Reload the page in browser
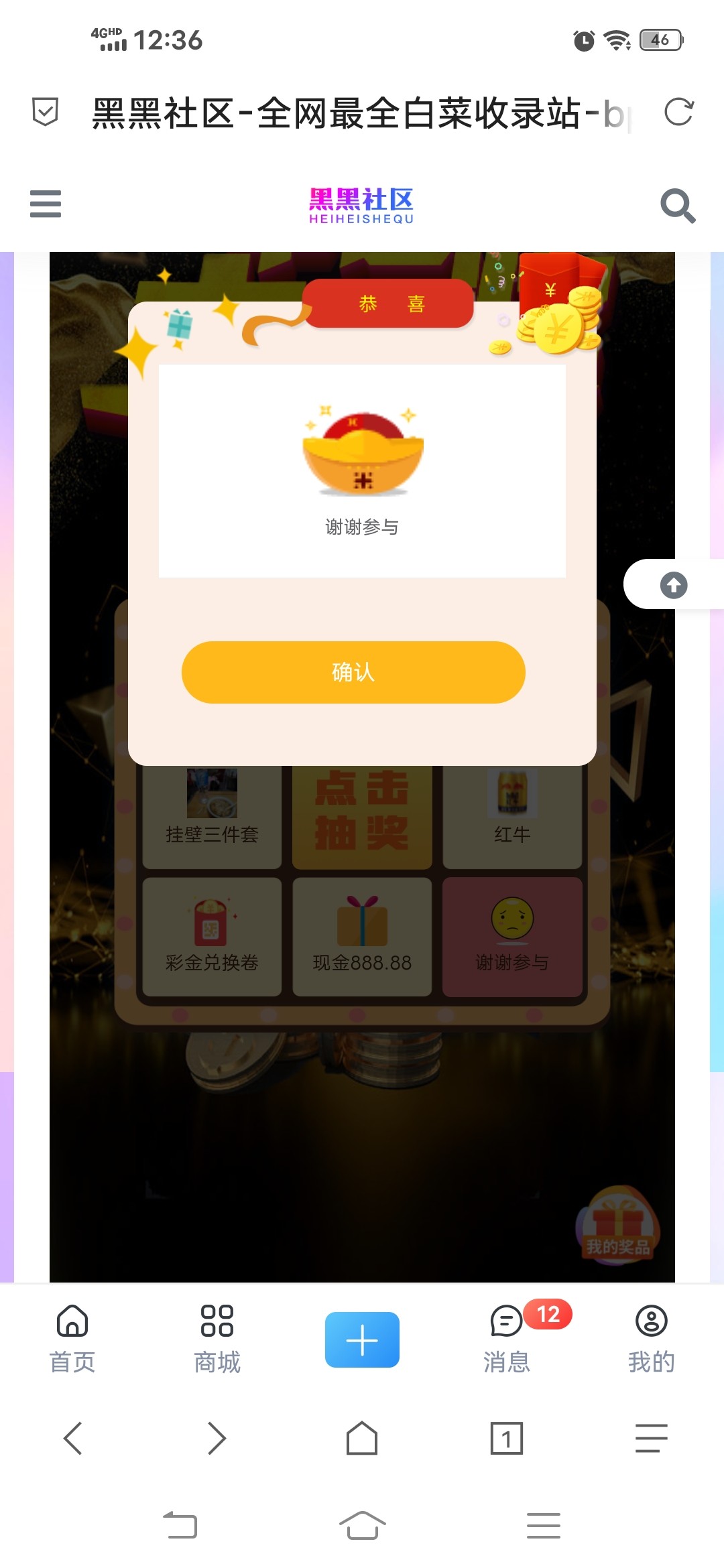The width and height of the screenshot is (724, 1568). (678, 112)
